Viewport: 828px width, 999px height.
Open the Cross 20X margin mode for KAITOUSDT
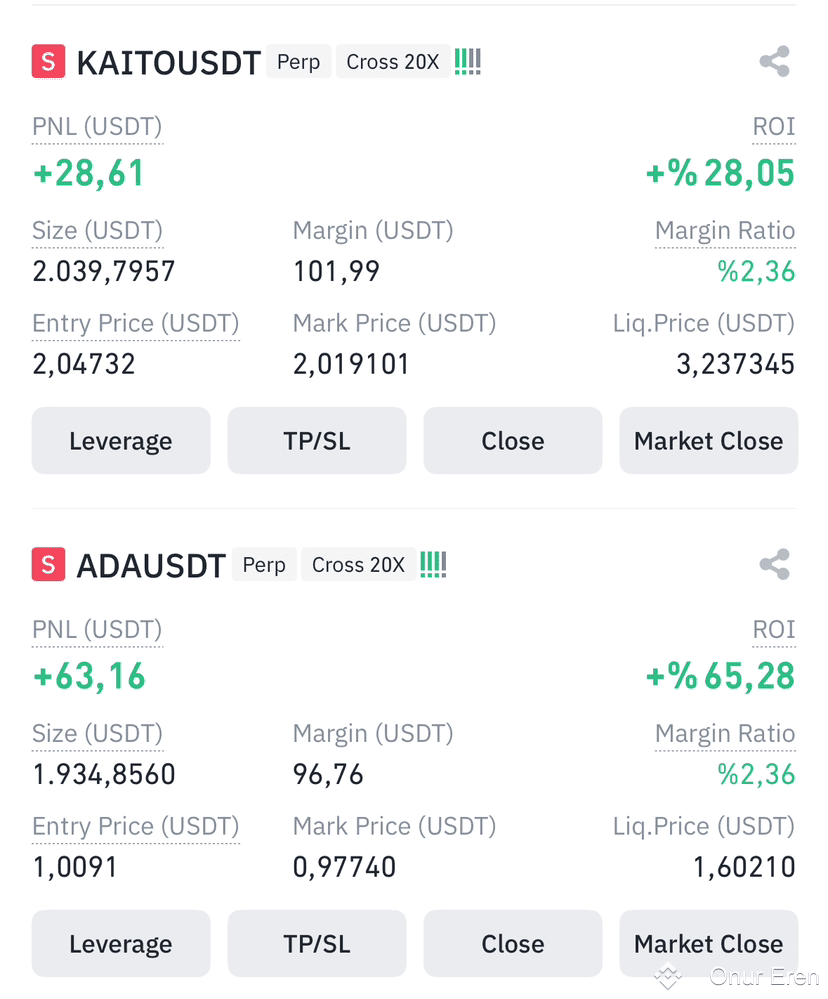point(393,62)
